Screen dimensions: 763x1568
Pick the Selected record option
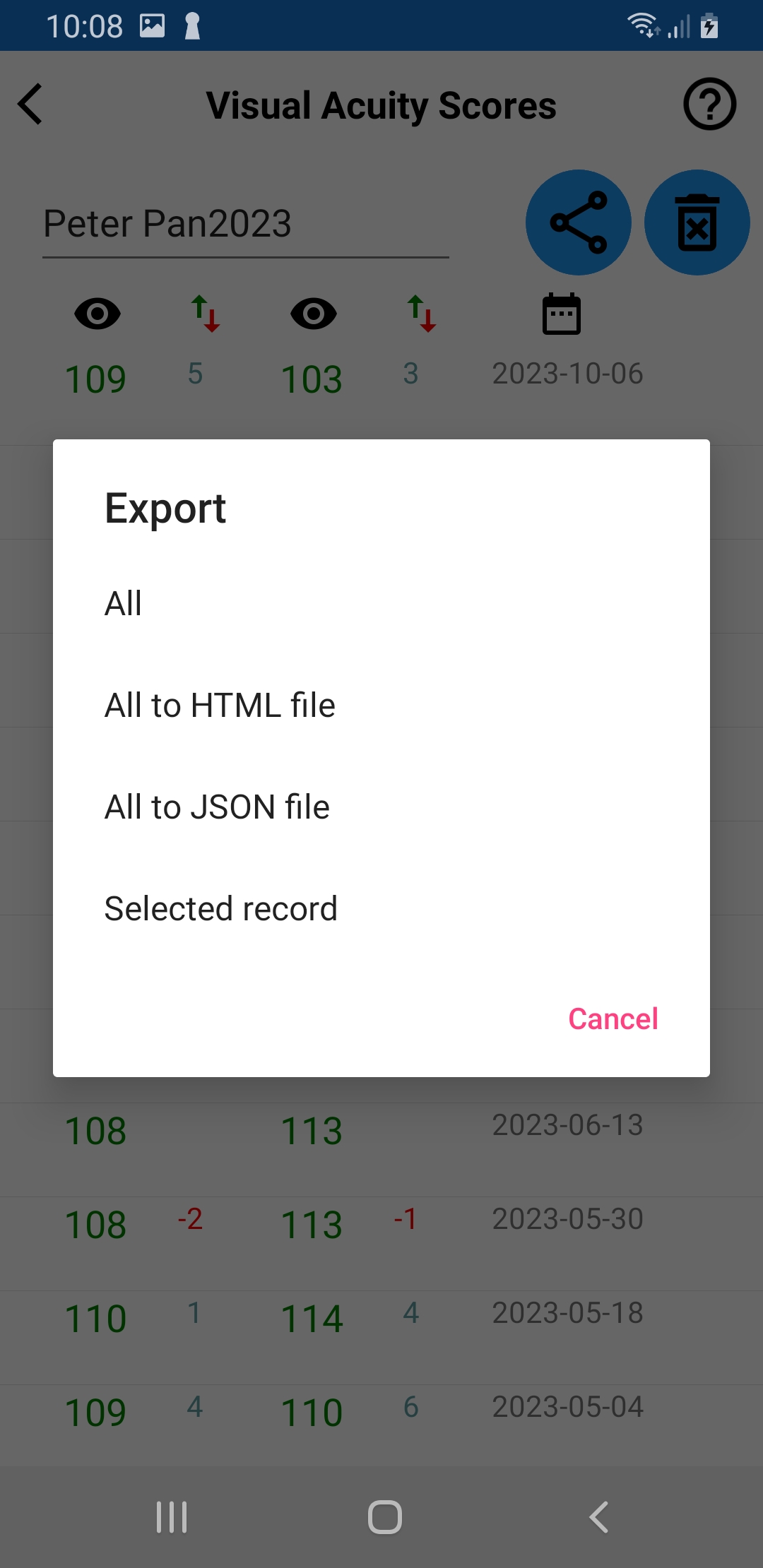click(381, 908)
